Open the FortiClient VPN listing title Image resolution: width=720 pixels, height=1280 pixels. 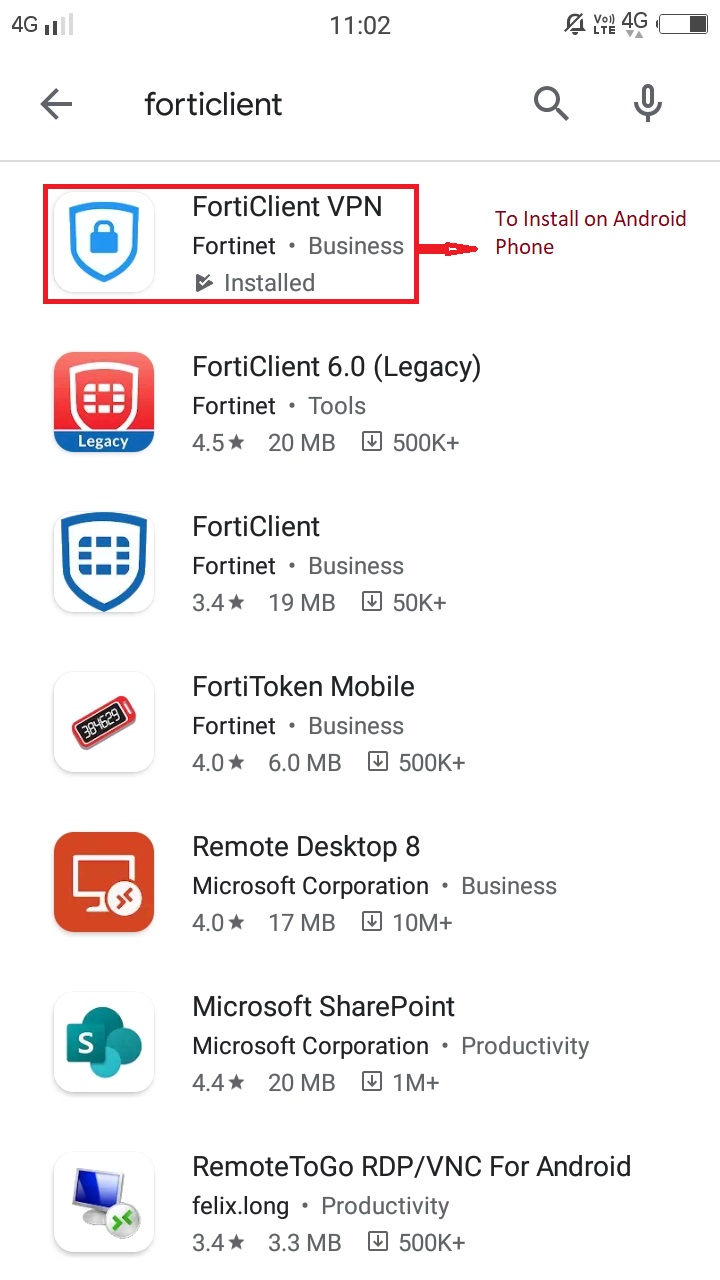tap(288, 207)
